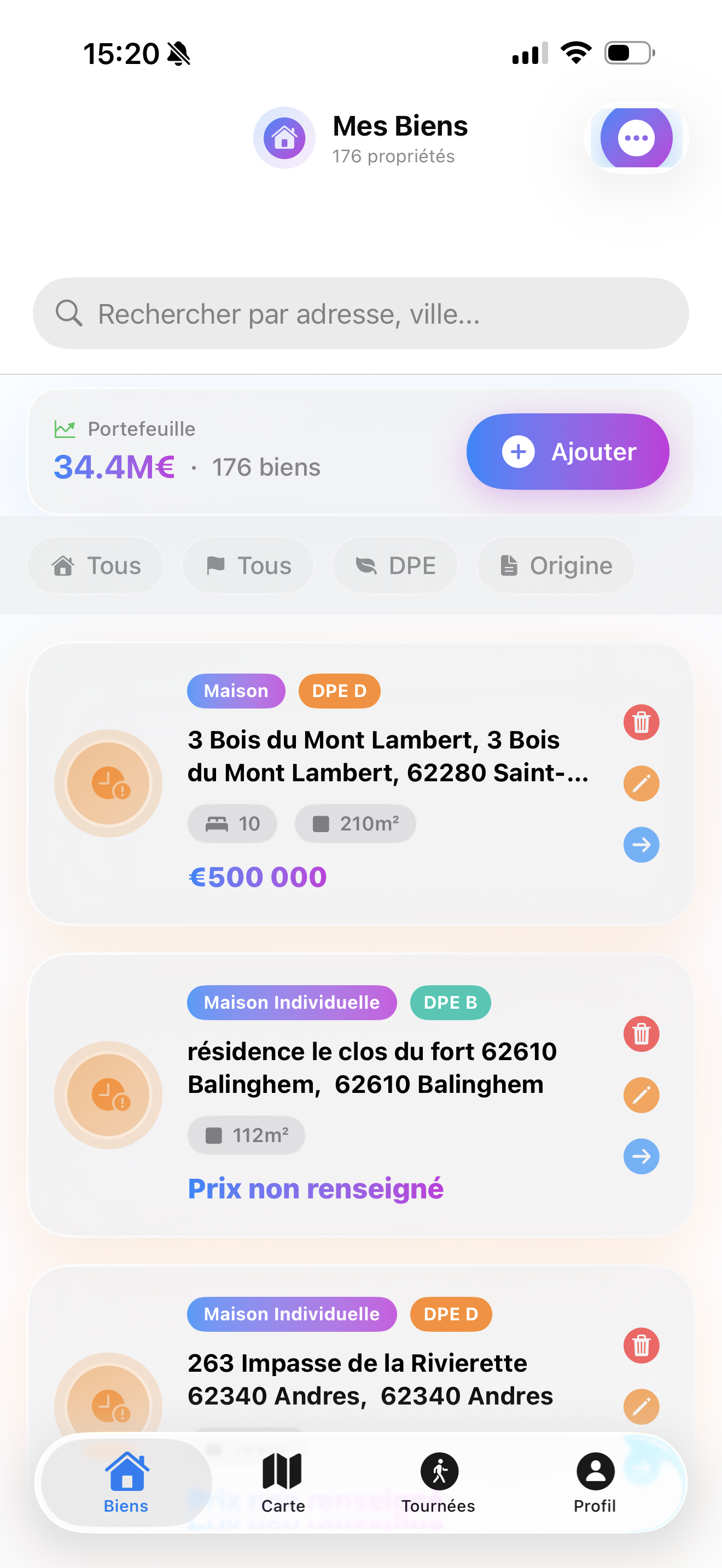Select the Maison badge on first listing
Screen dimensions: 722x1568
(236, 691)
